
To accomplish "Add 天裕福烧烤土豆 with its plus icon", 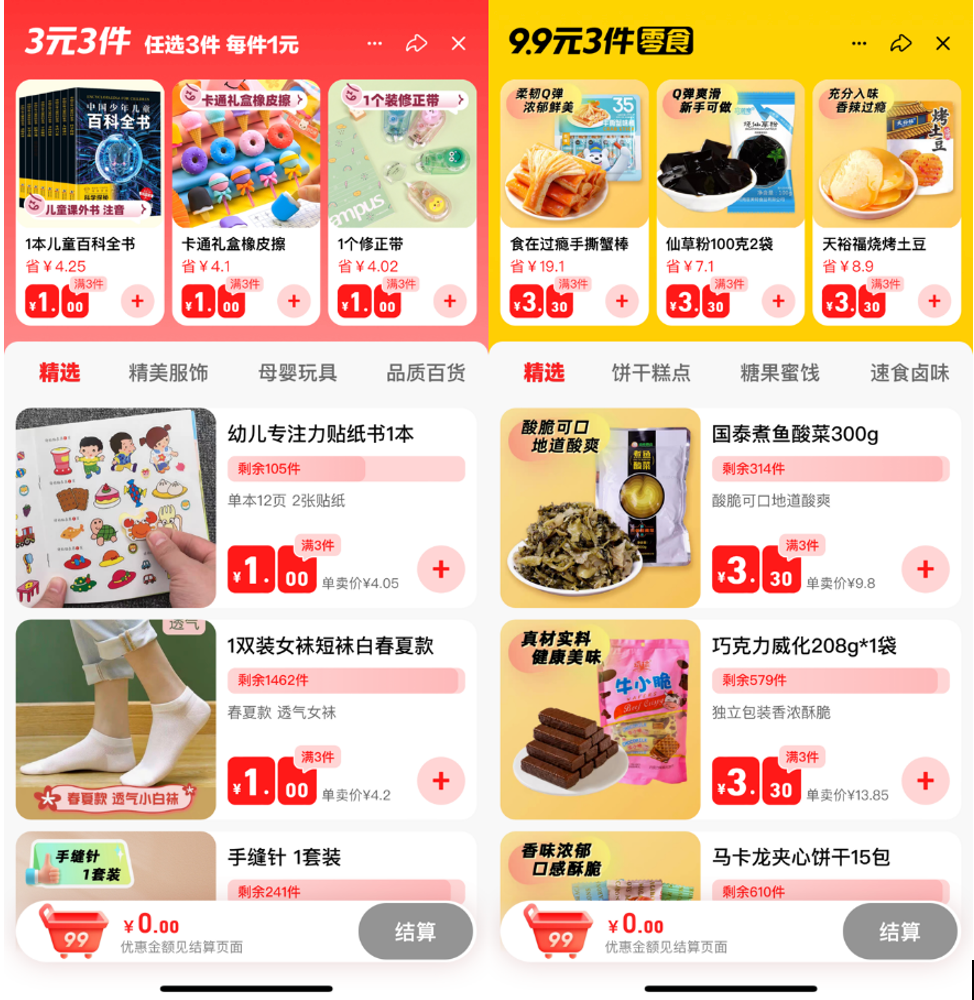I will 932,298.
